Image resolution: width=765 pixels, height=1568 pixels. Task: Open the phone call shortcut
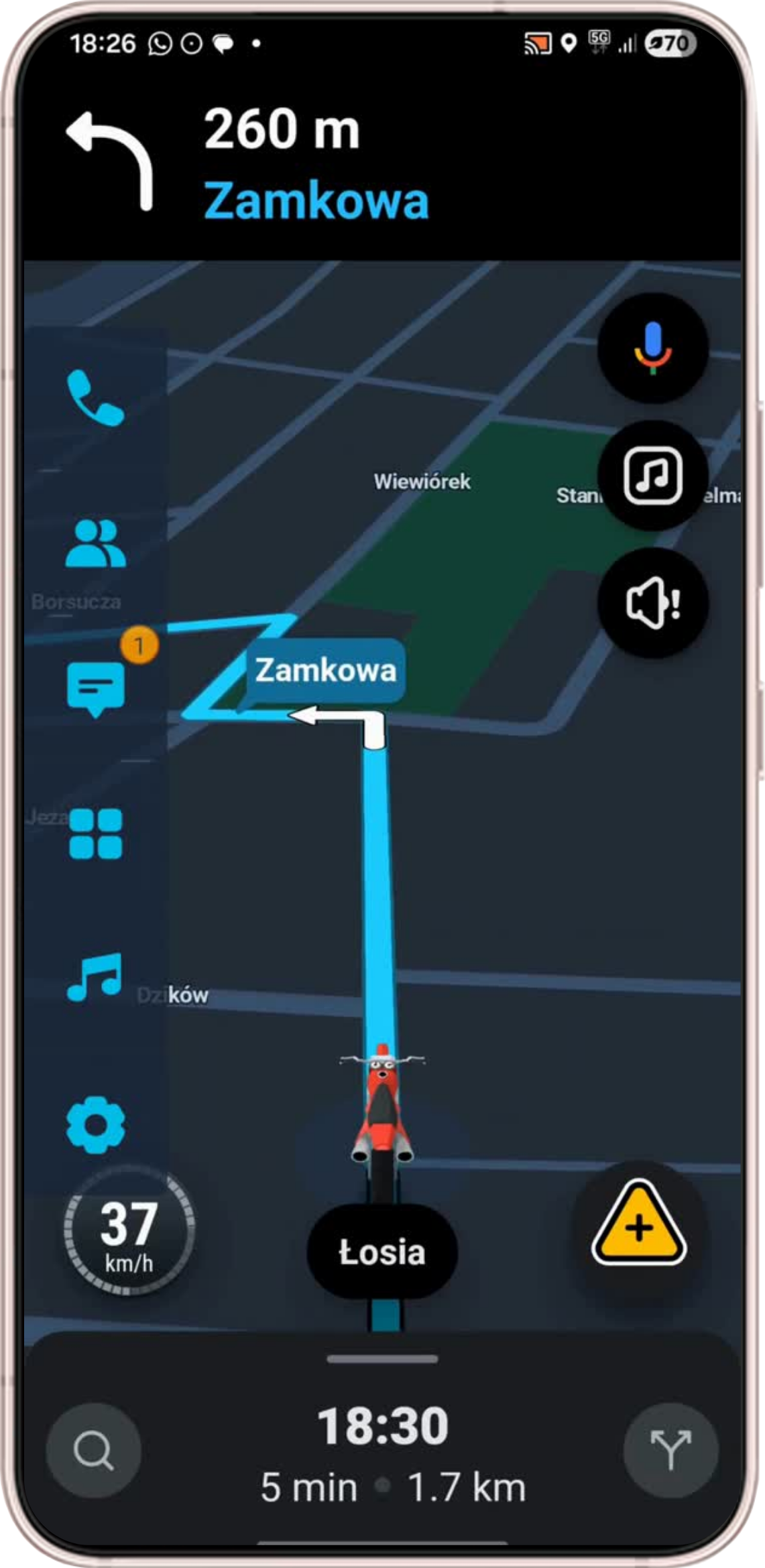point(96,398)
